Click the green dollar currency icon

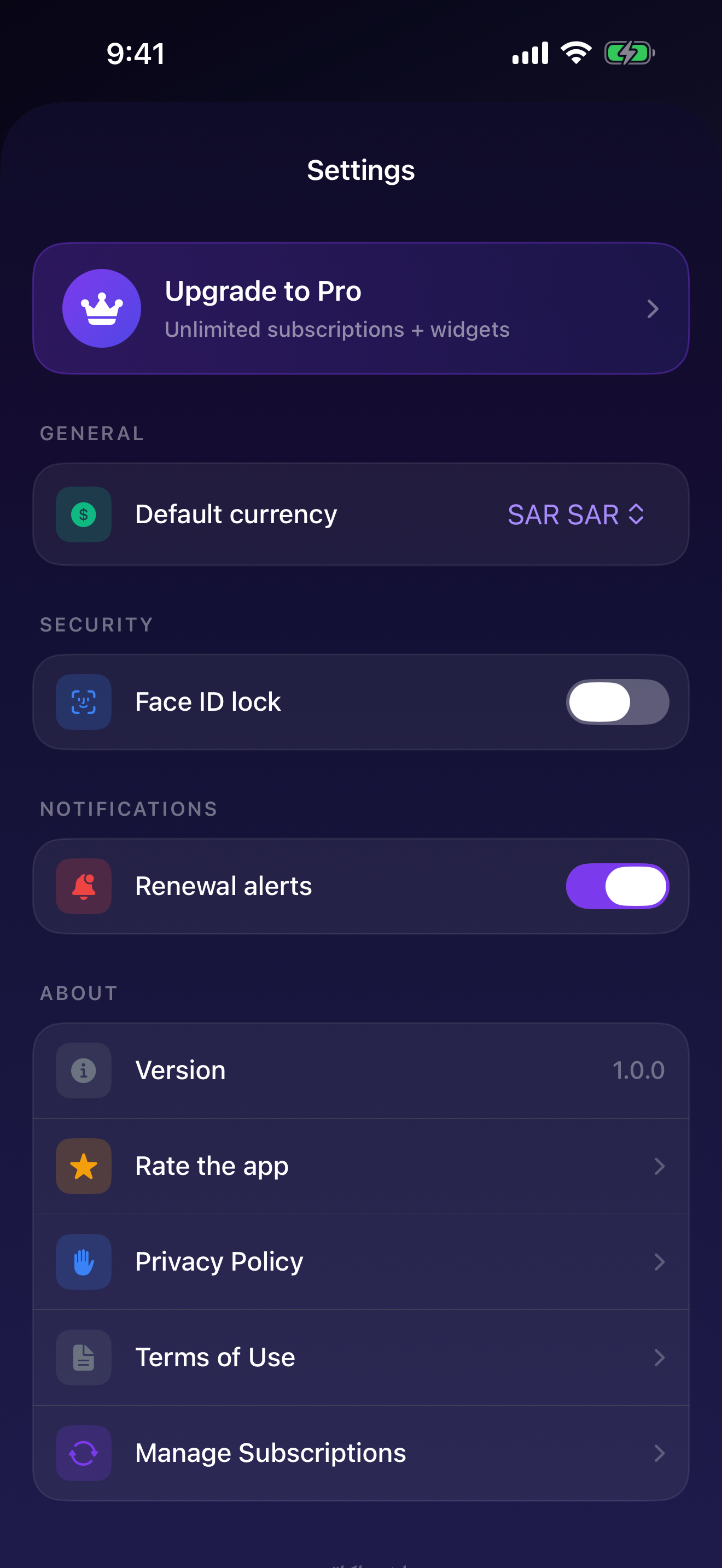click(x=83, y=514)
